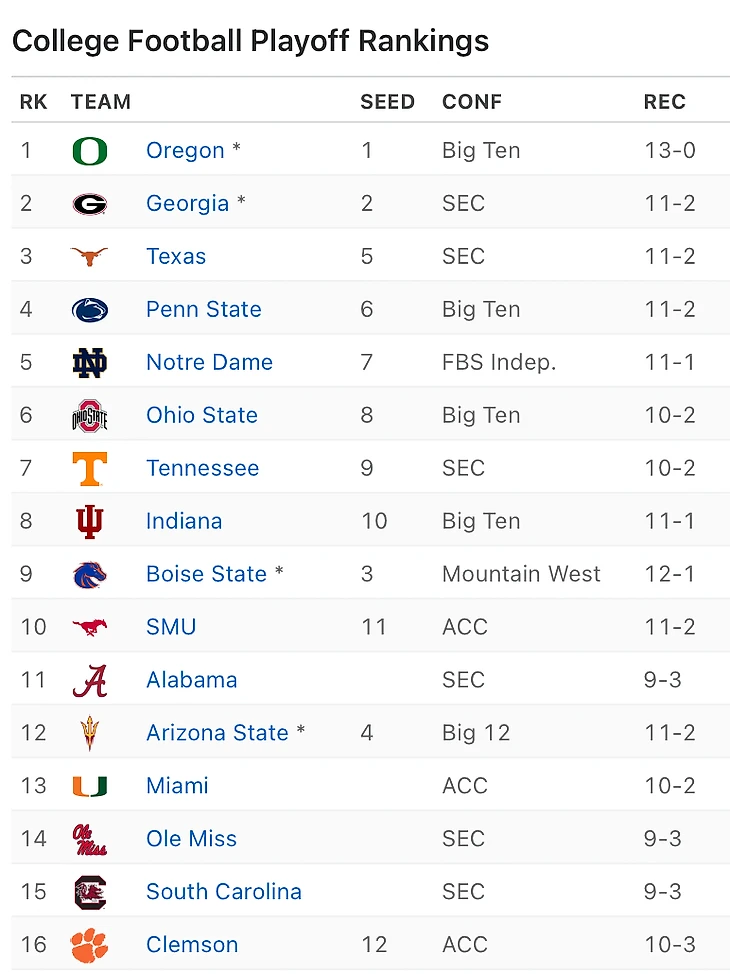Screen dimensions: 730x974
Task: Tap the Ohio State link
Action: 201,416
